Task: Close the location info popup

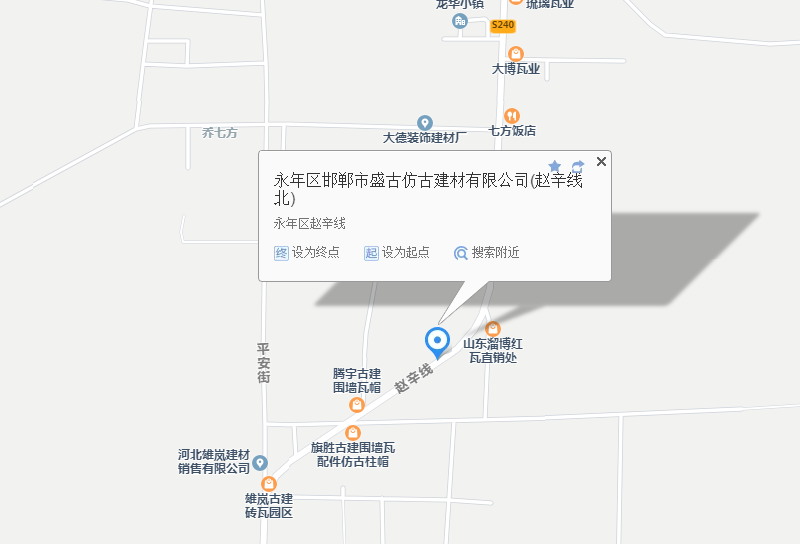Action: 601,161
